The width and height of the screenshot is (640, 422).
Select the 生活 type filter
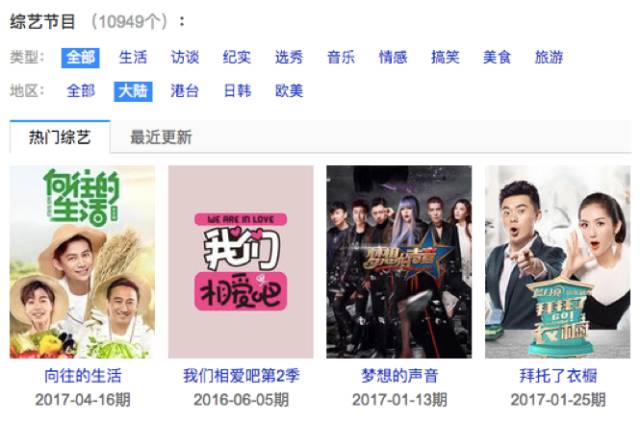coord(133,58)
